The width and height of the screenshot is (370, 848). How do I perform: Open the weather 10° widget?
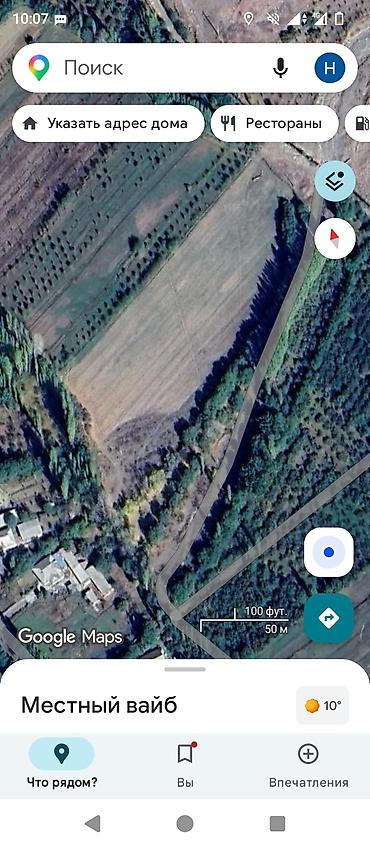click(322, 706)
